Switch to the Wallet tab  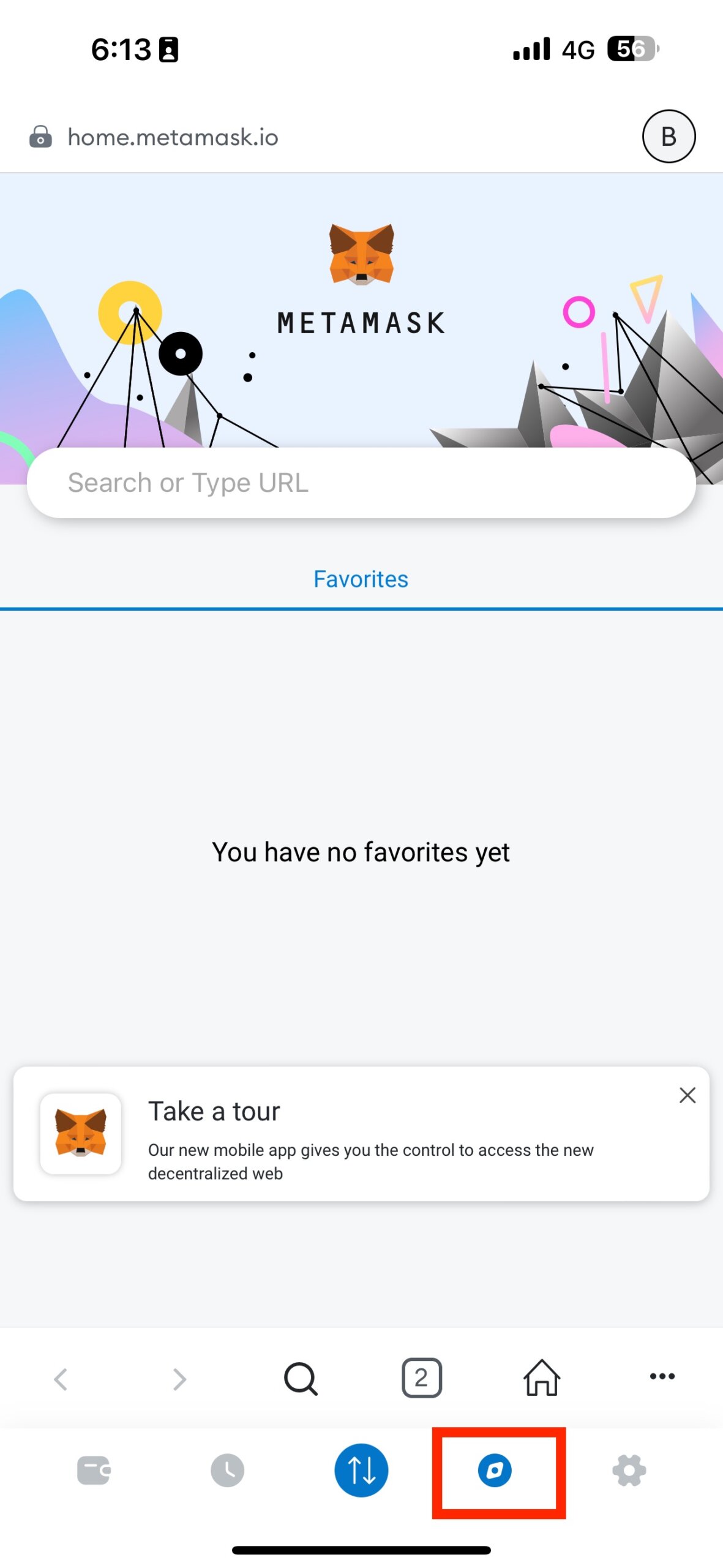94,1471
